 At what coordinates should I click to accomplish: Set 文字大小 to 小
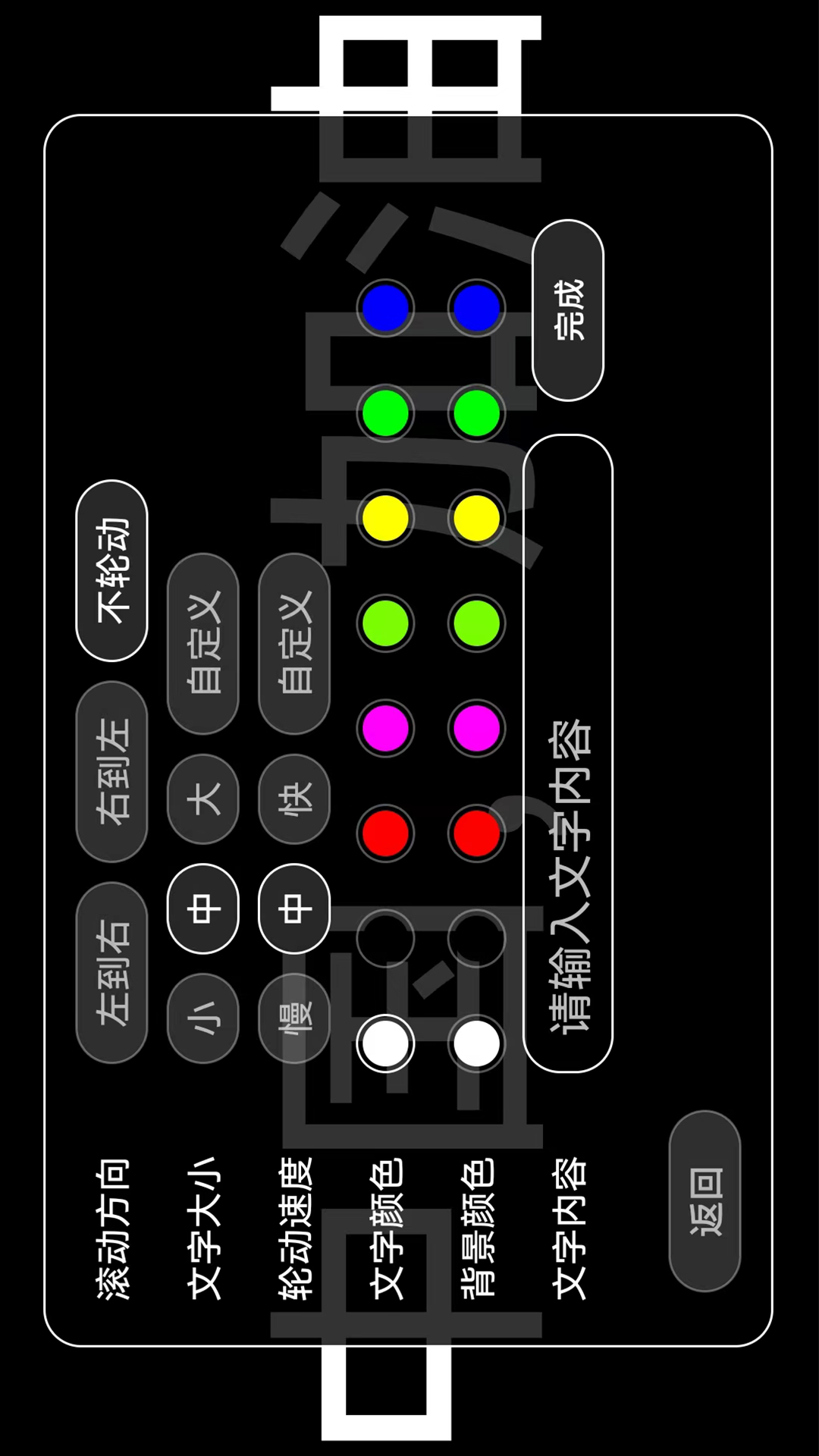[x=203, y=1018]
